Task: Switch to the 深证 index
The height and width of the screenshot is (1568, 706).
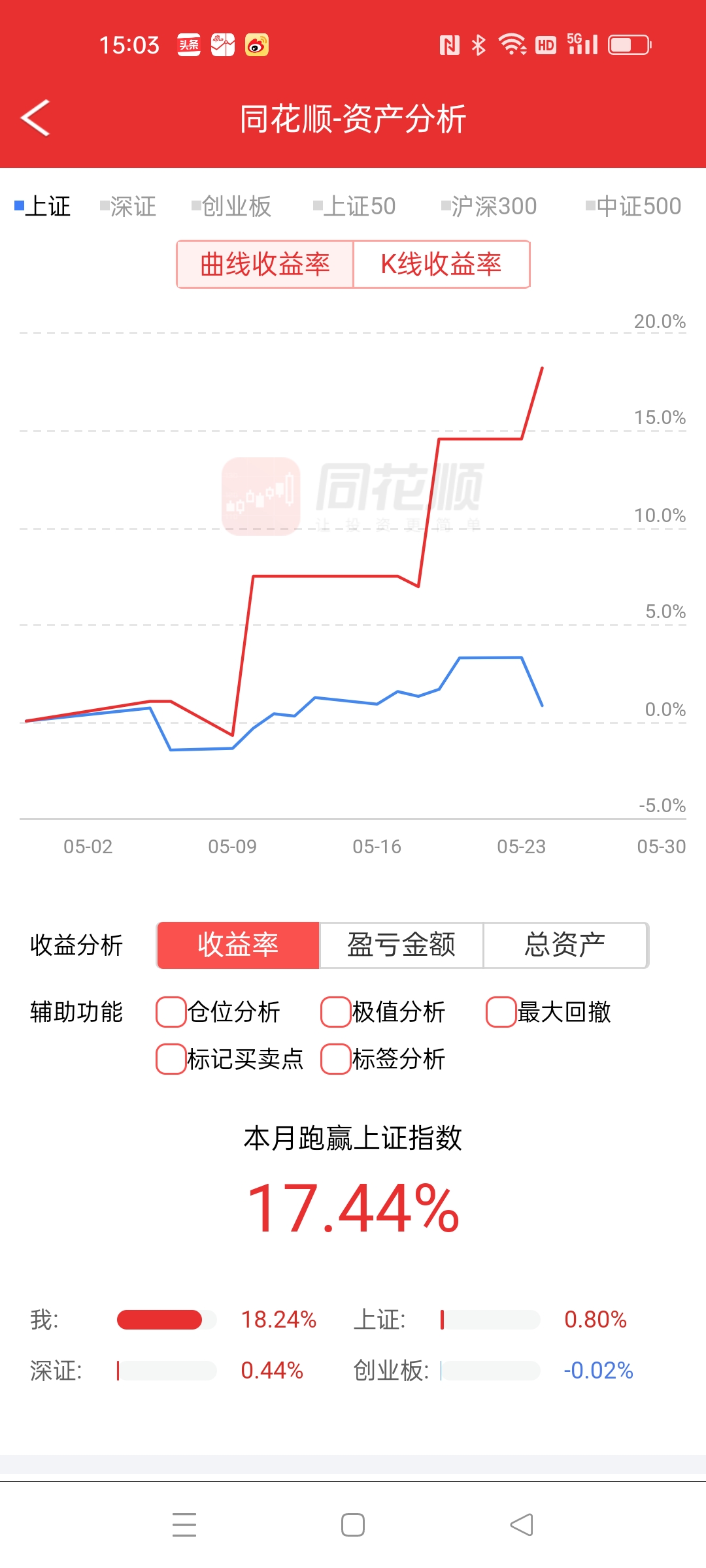Action: pyautogui.click(x=128, y=206)
